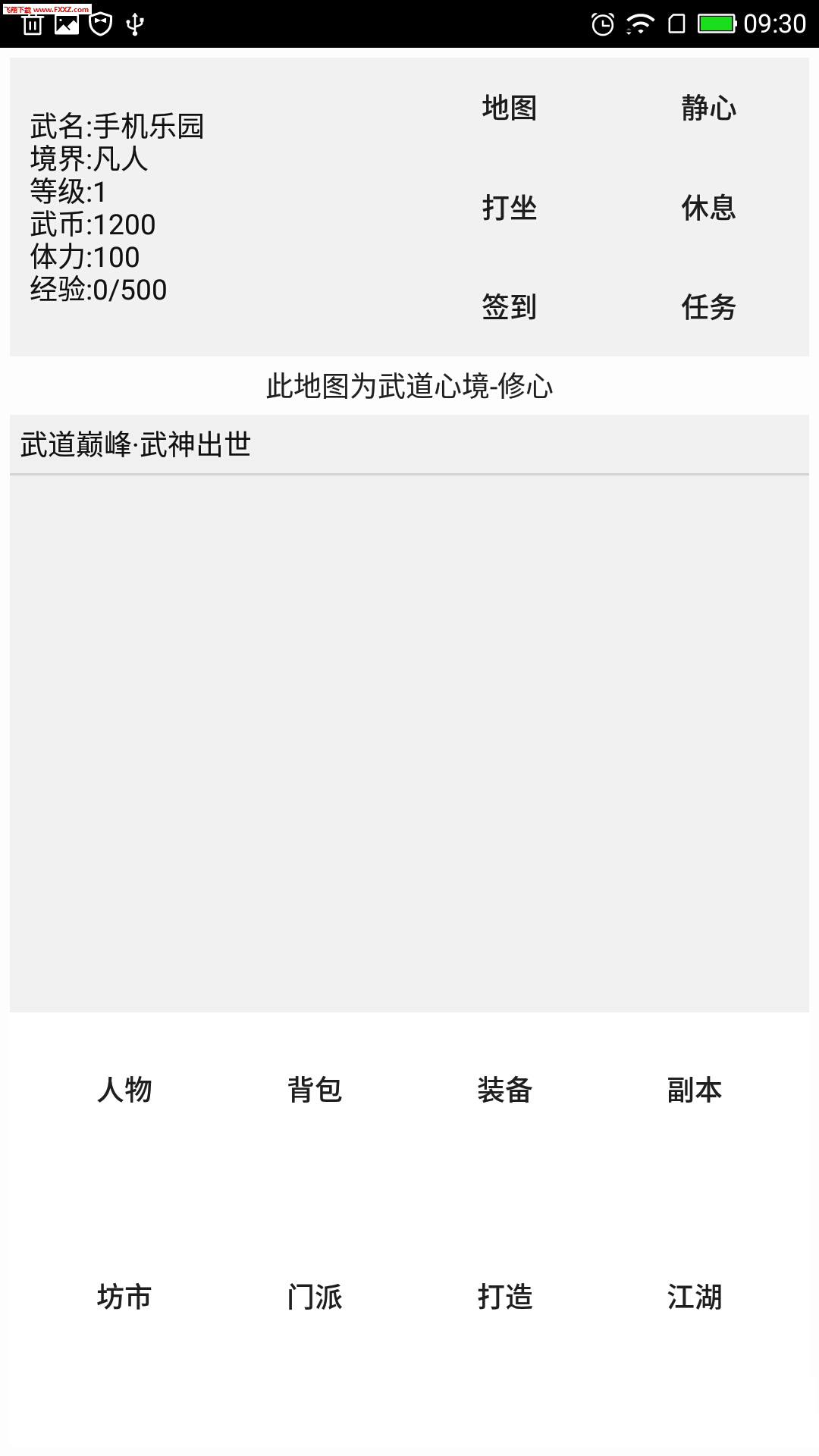
Task: Enter the 副本 dungeon
Action: pos(695,1090)
